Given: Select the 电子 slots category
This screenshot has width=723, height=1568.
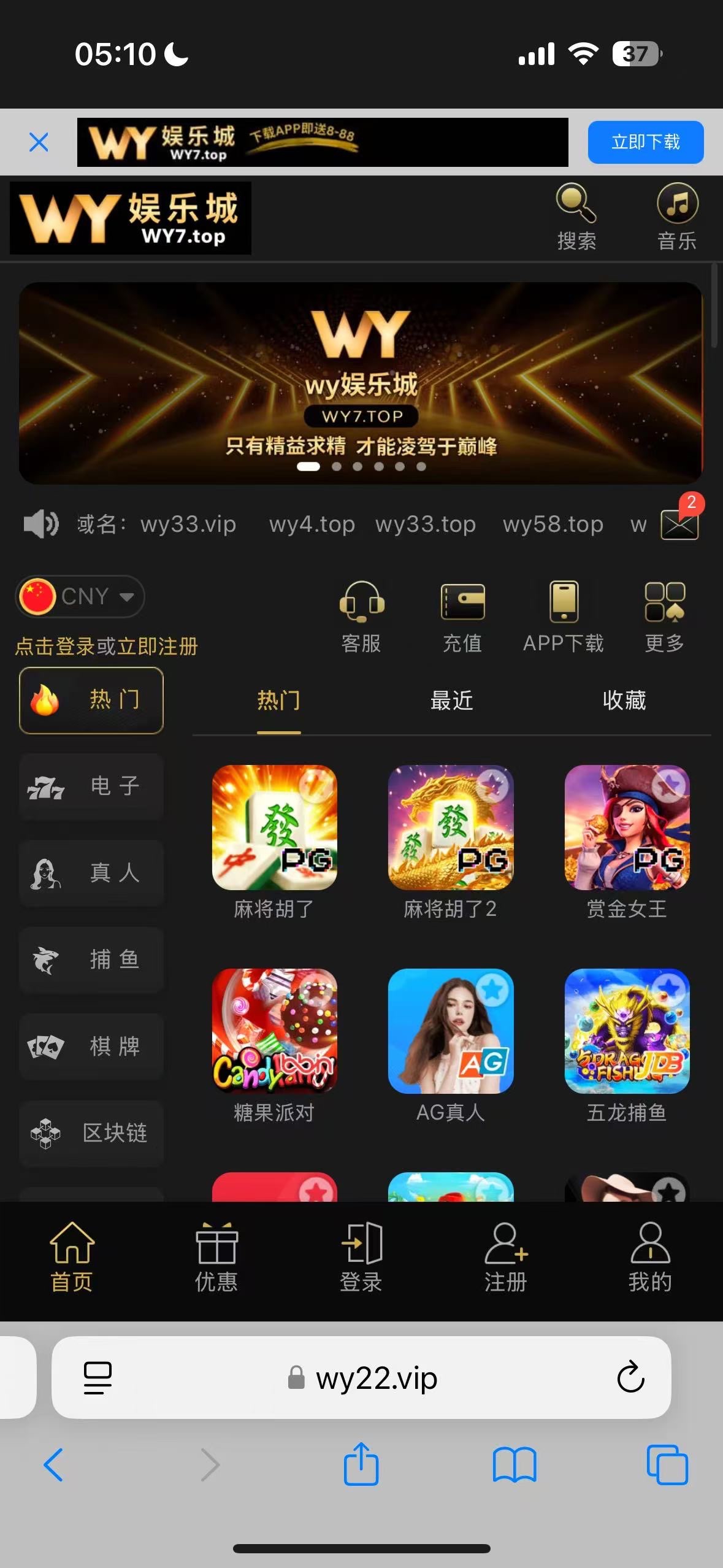Looking at the screenshot, I should pyautogui.click(x=91, y=786).
